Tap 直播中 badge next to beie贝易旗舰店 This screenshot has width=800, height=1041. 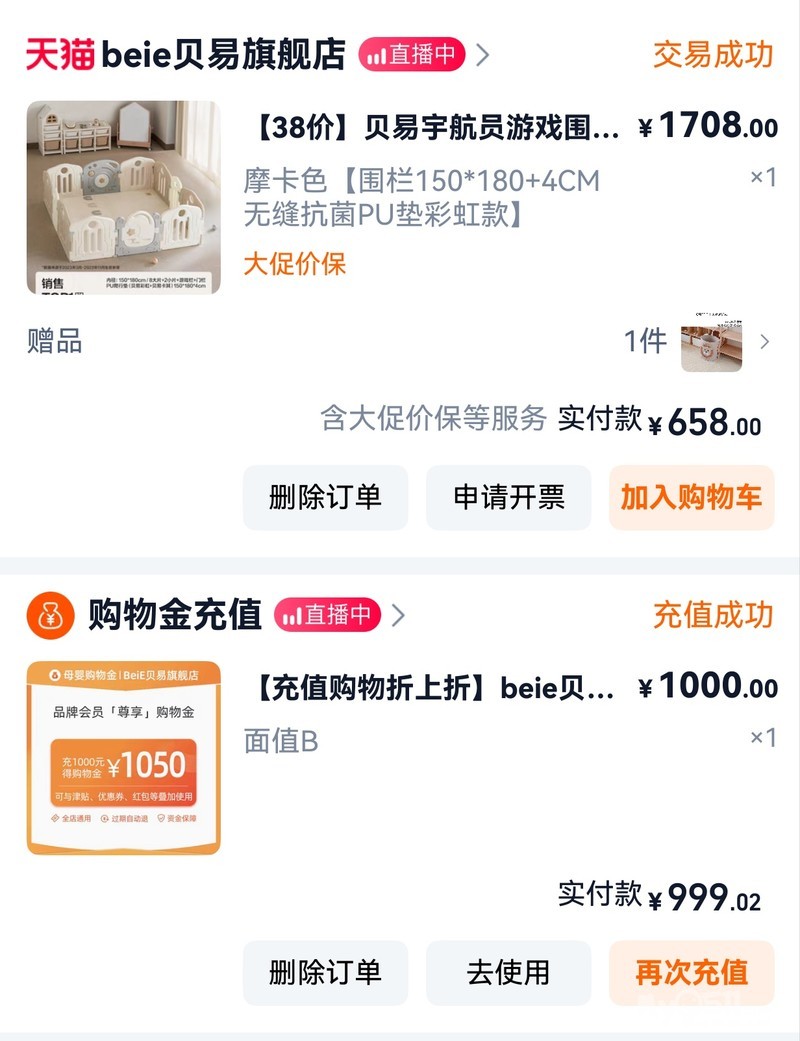point(413,54)
